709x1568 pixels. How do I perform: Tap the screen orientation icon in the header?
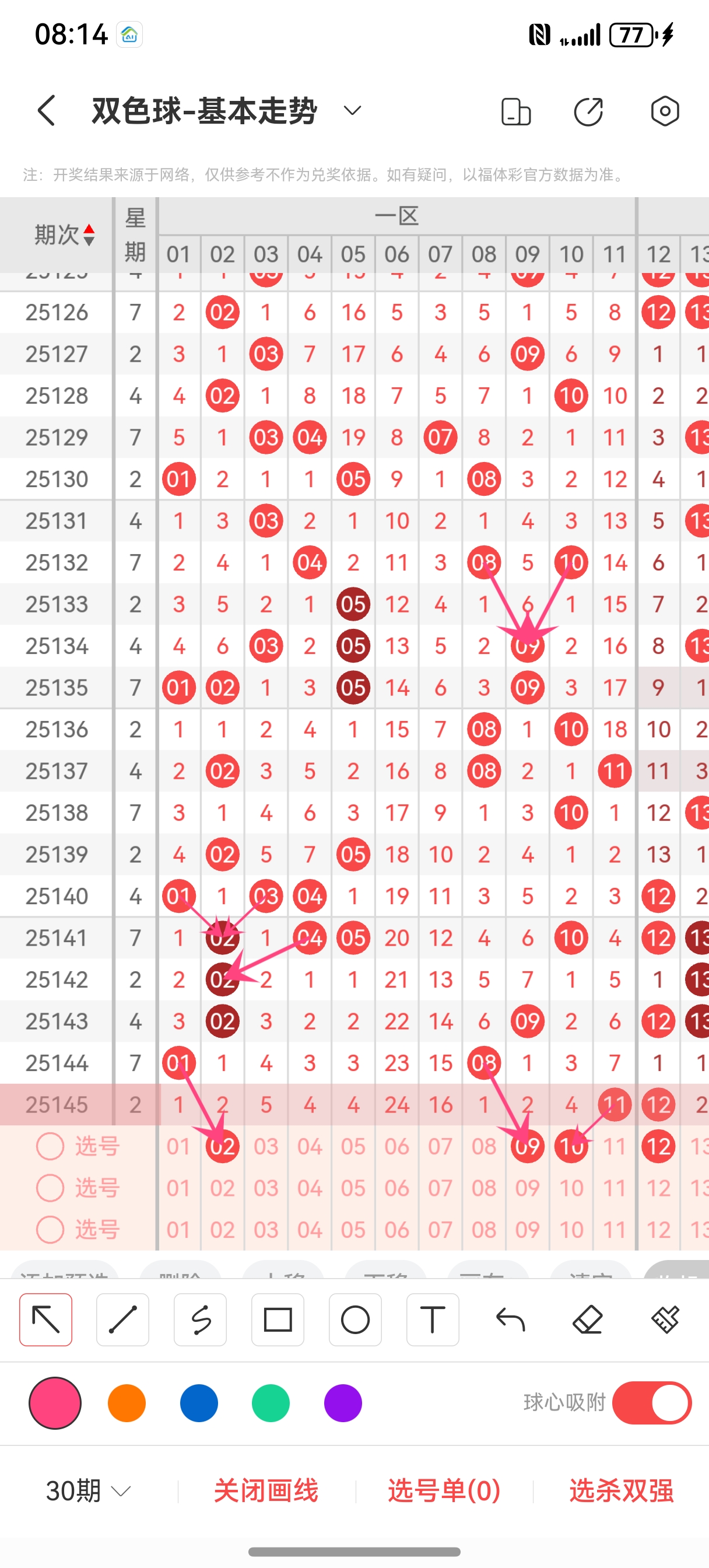(515, 111)
